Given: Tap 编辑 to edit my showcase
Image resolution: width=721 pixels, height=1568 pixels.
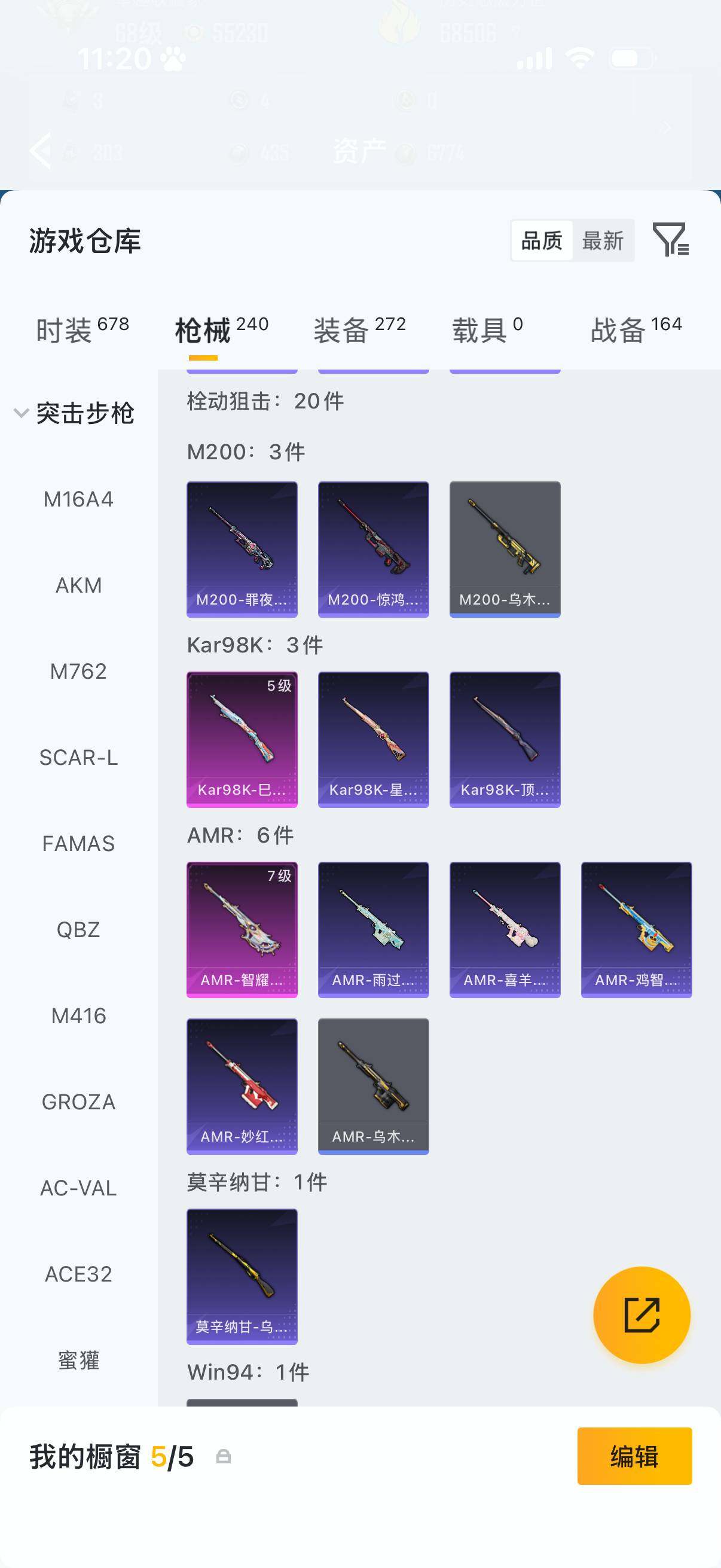Looking at the screenshot, I should [634, 1456].
